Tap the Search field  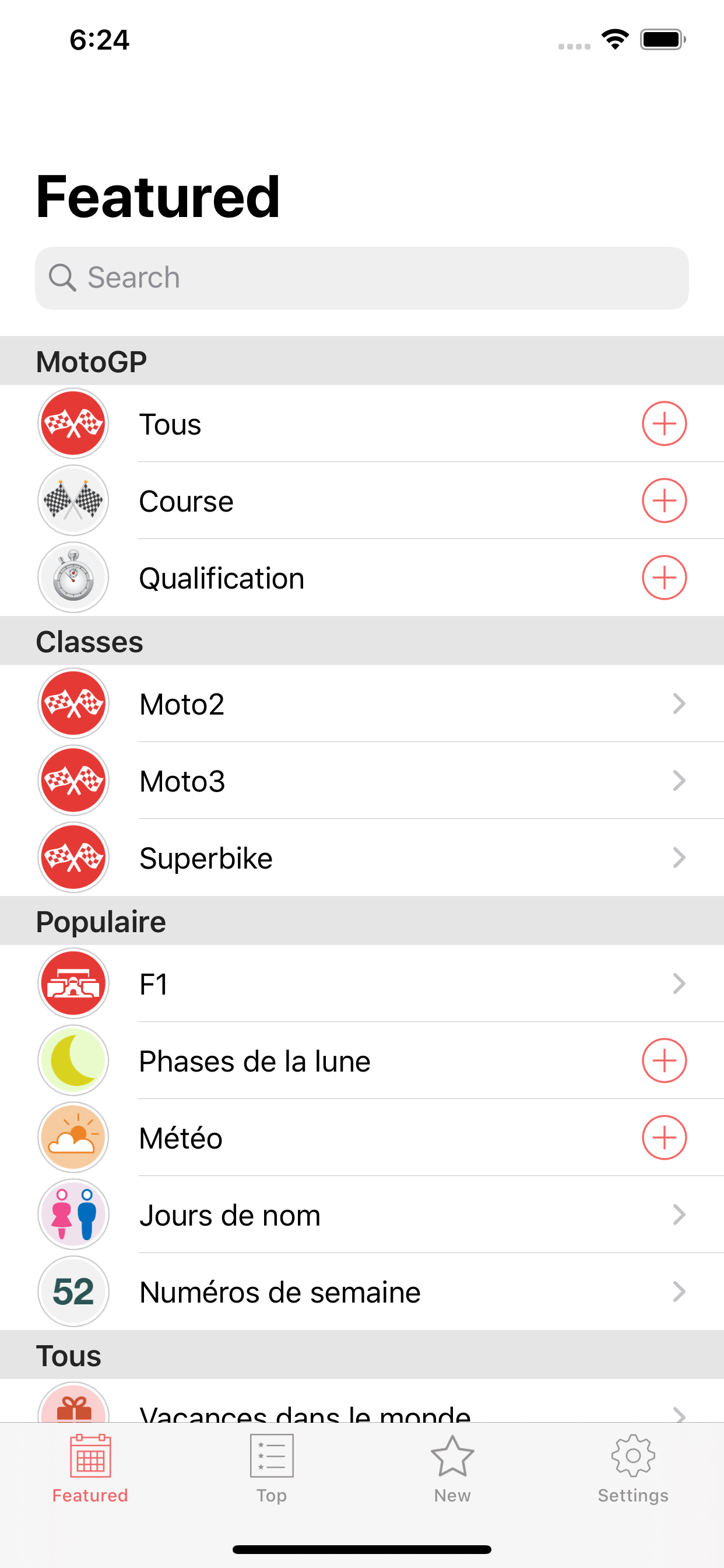click(361, 278)
